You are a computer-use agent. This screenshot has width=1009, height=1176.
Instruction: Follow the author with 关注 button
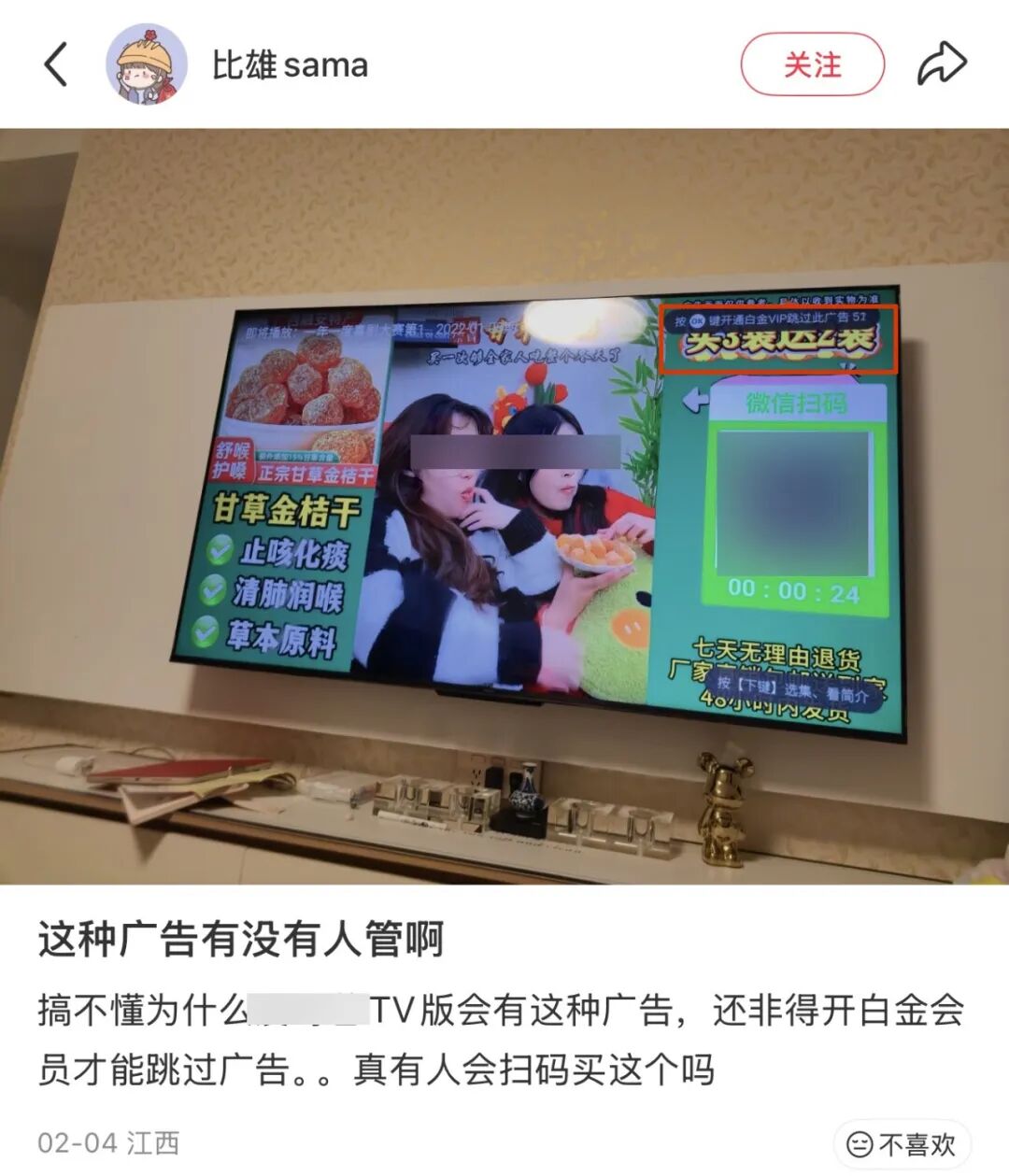click(812, 64)
